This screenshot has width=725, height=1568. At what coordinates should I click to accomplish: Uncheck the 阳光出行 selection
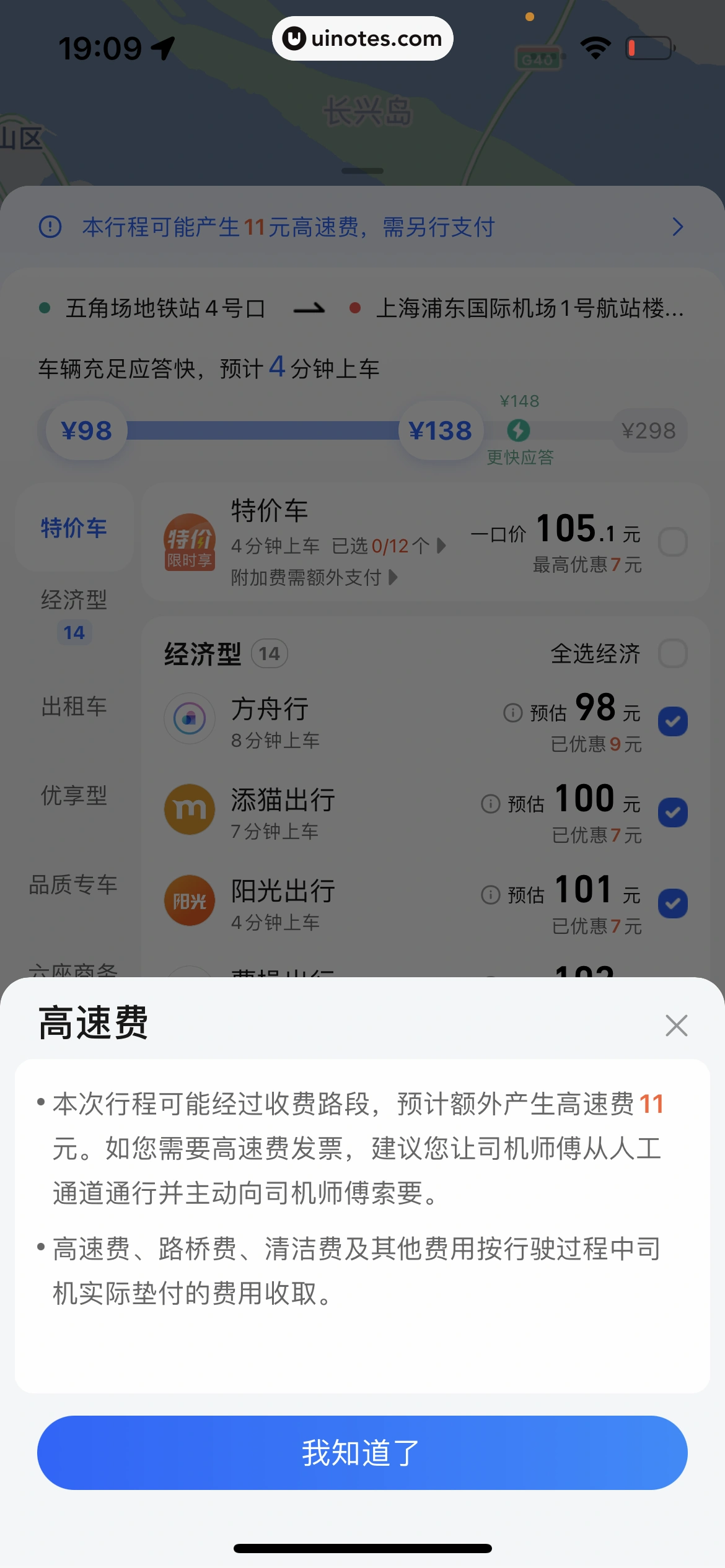point(673,904)
